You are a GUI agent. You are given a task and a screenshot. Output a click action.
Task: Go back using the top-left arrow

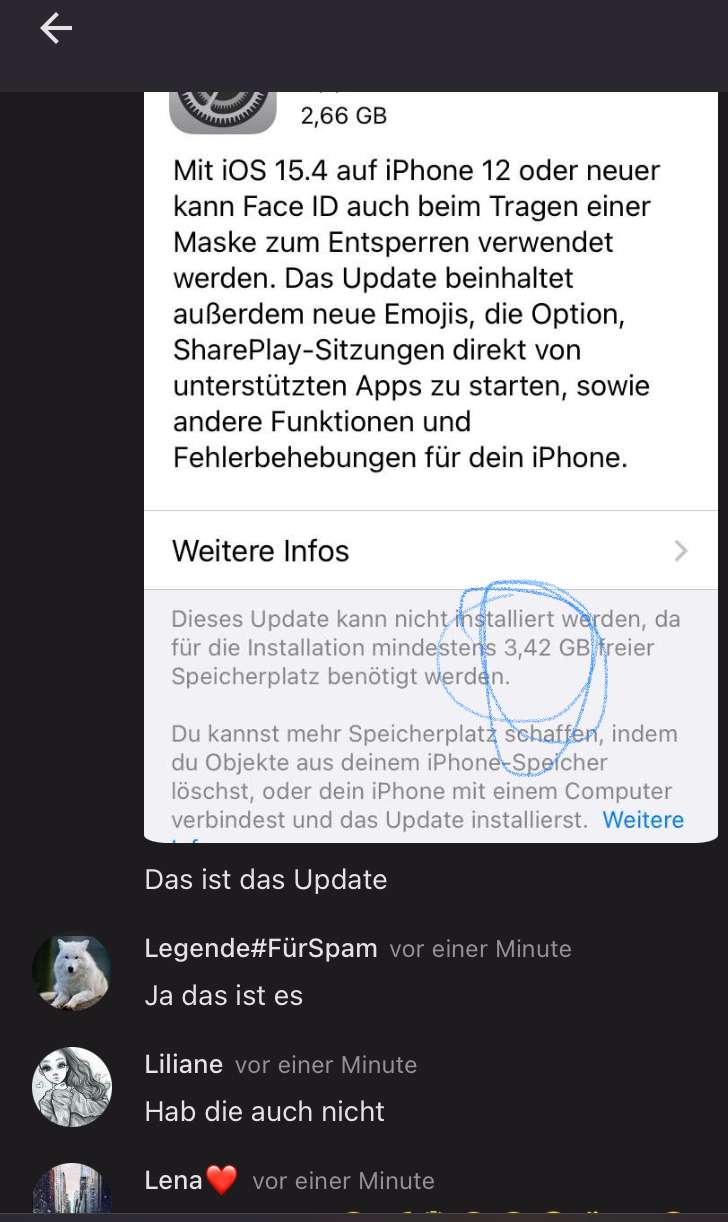tap(56, 30)
